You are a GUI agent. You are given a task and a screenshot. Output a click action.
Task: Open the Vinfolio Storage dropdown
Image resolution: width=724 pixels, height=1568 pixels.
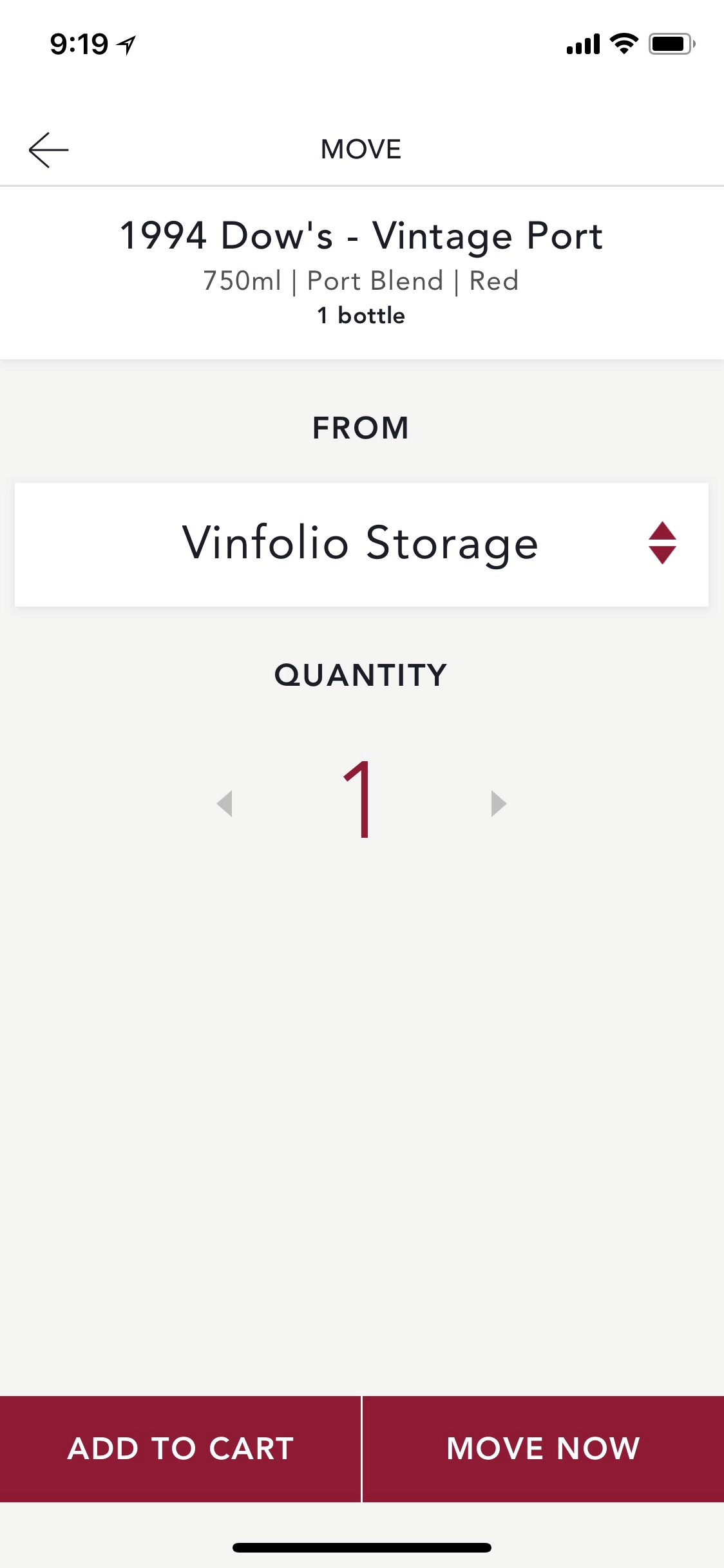361,544
